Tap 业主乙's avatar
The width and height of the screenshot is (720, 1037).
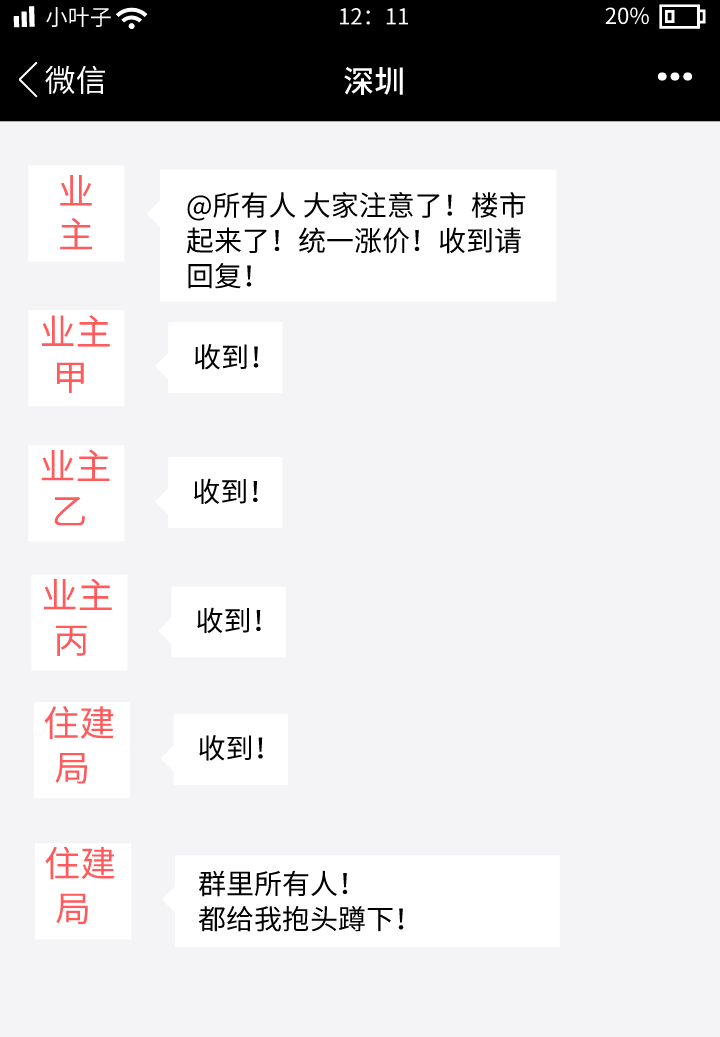[x=76, y=493]
